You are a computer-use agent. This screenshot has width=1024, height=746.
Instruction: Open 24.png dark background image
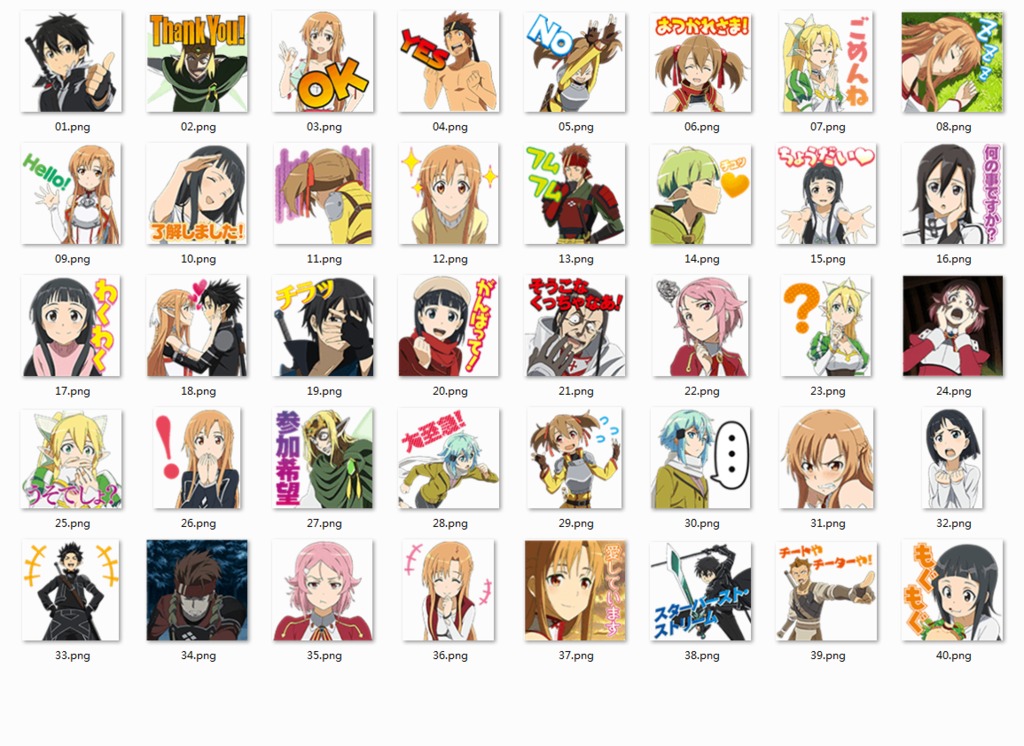pos(953,326)
